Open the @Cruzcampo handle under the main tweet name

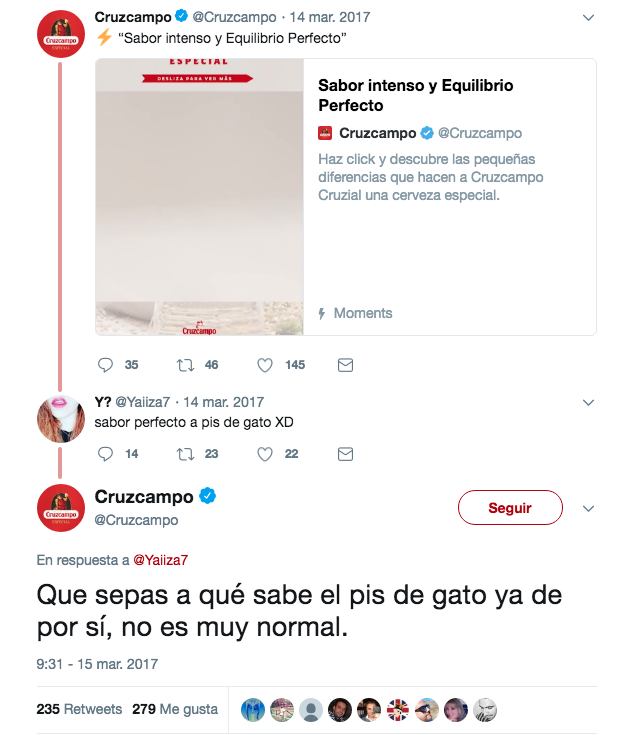137,520
